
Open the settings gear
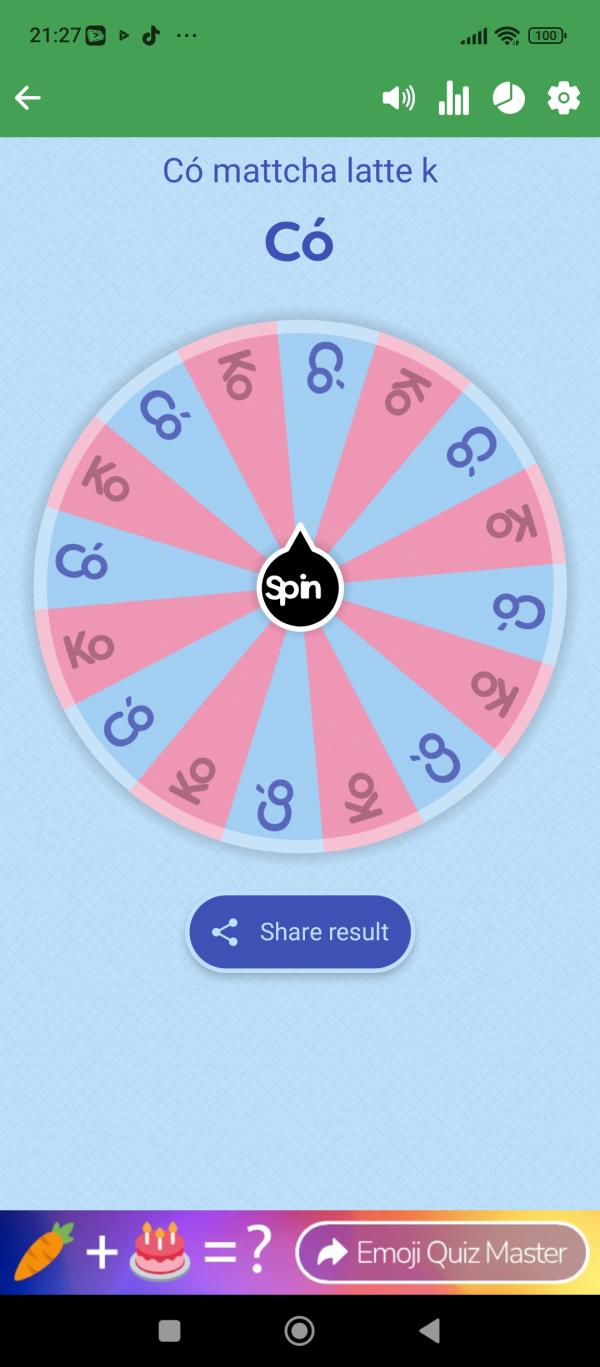(x=564, y=97)
